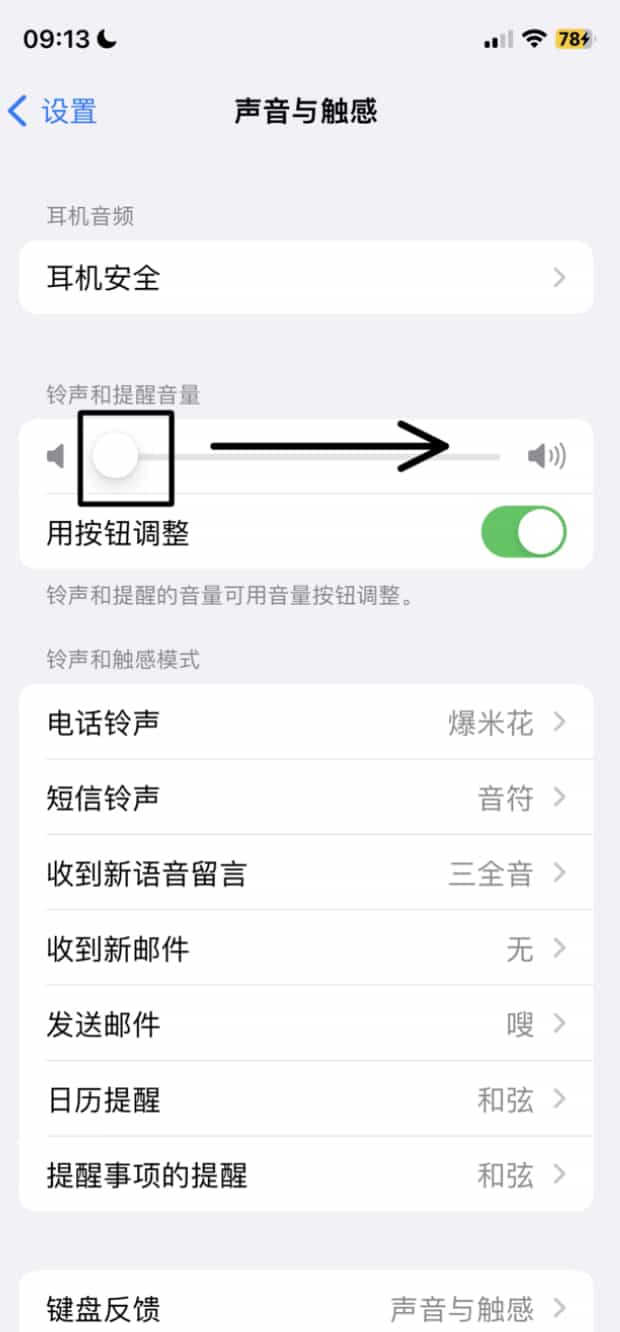Open 键盘反馈 settings
The image size is (620, 1332).
pyautogui.click(x=306, y=1307)
